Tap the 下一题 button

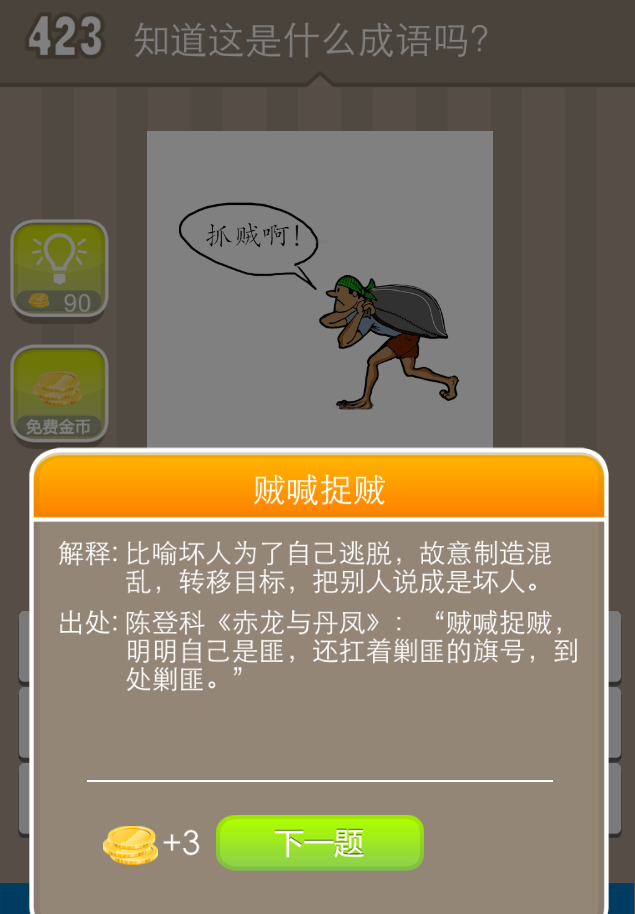(x=320, y=843)
